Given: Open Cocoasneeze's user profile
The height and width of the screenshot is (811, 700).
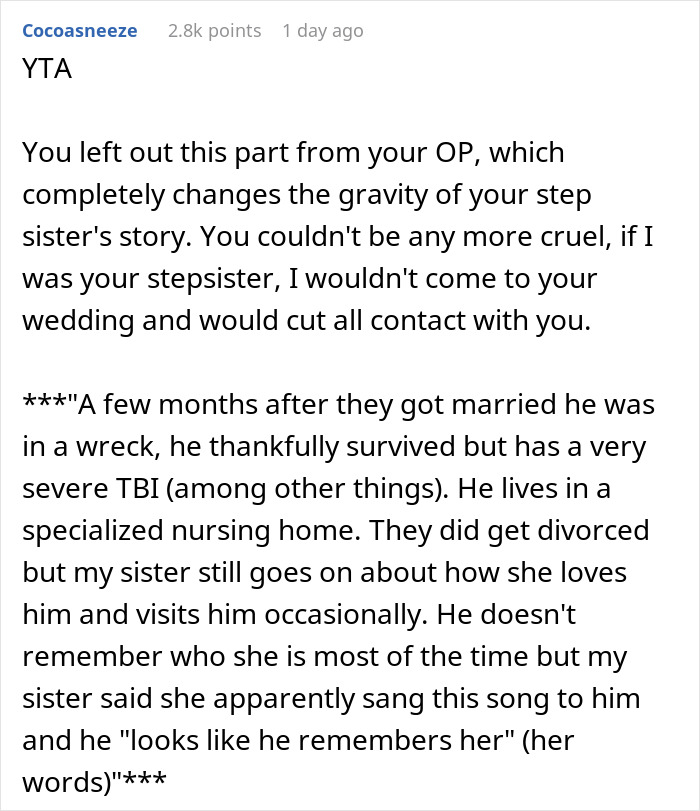Looking at the screenshot, I should pyautogui.click(x=80, y=31).
